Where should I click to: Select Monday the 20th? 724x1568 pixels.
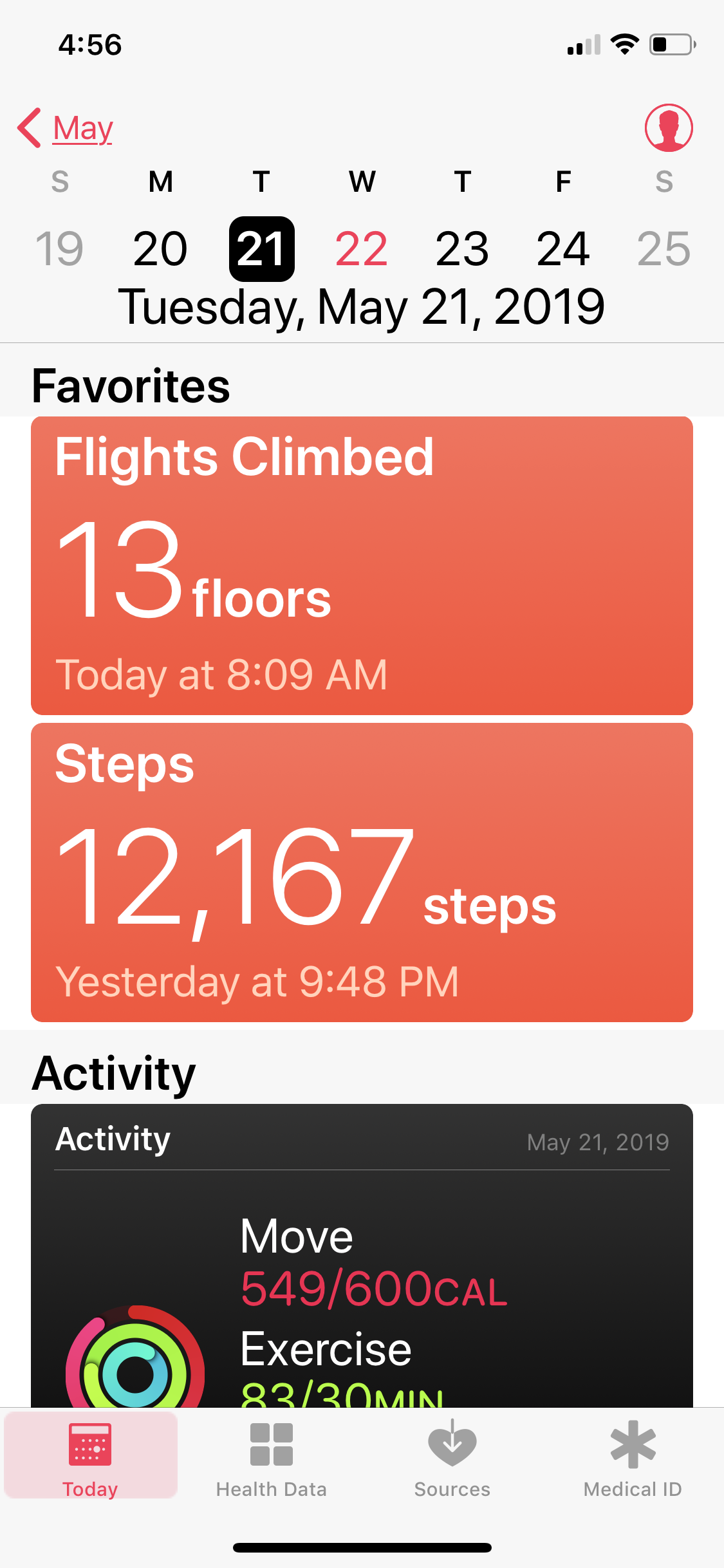pyautogui.click(x=160, y=249)
